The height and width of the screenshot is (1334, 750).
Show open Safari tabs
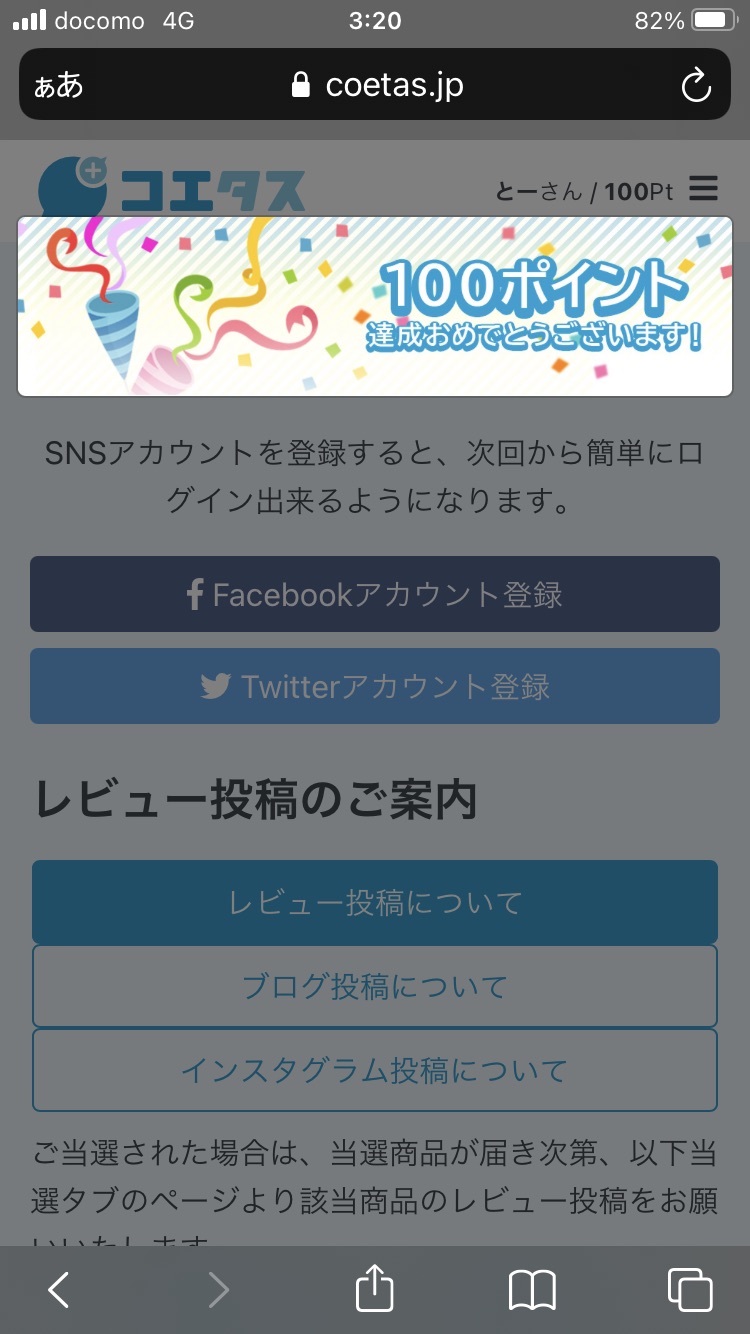click(x=690, y=1290)
